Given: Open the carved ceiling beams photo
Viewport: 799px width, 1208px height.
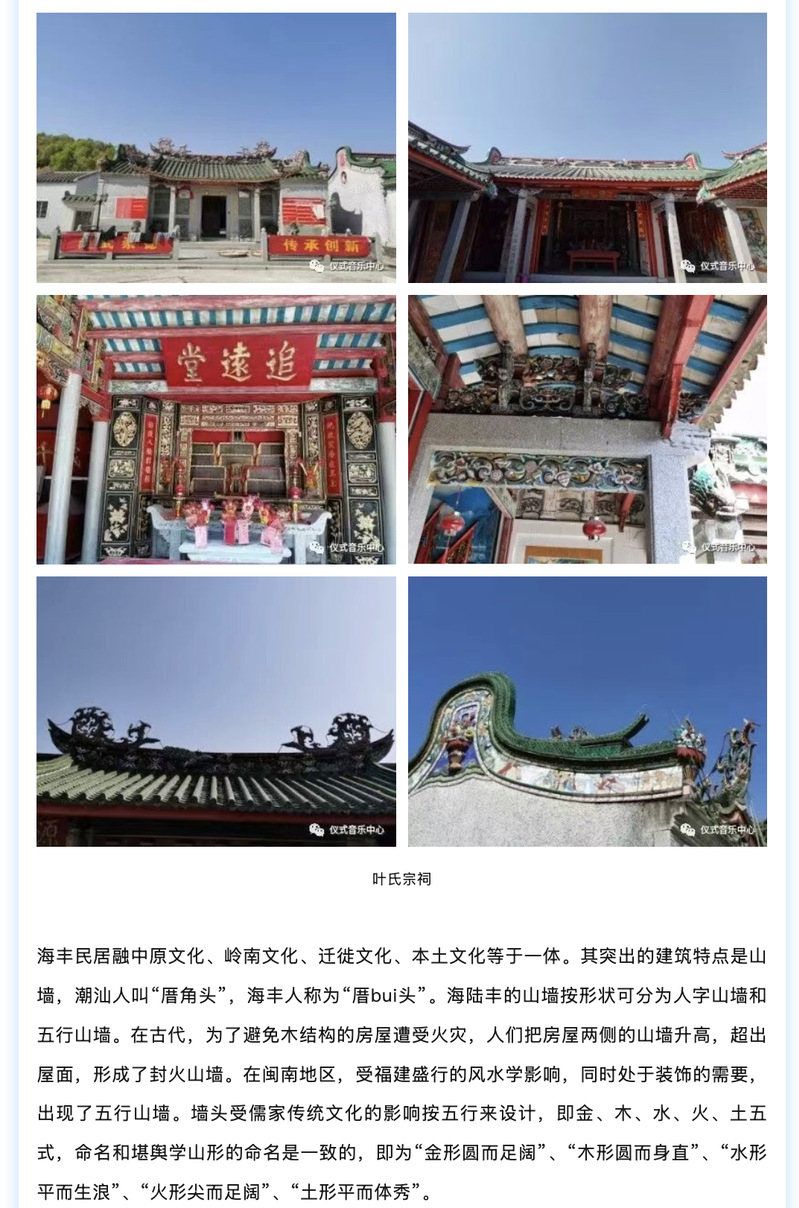Looking at the screenshot, I should point(587,429).
